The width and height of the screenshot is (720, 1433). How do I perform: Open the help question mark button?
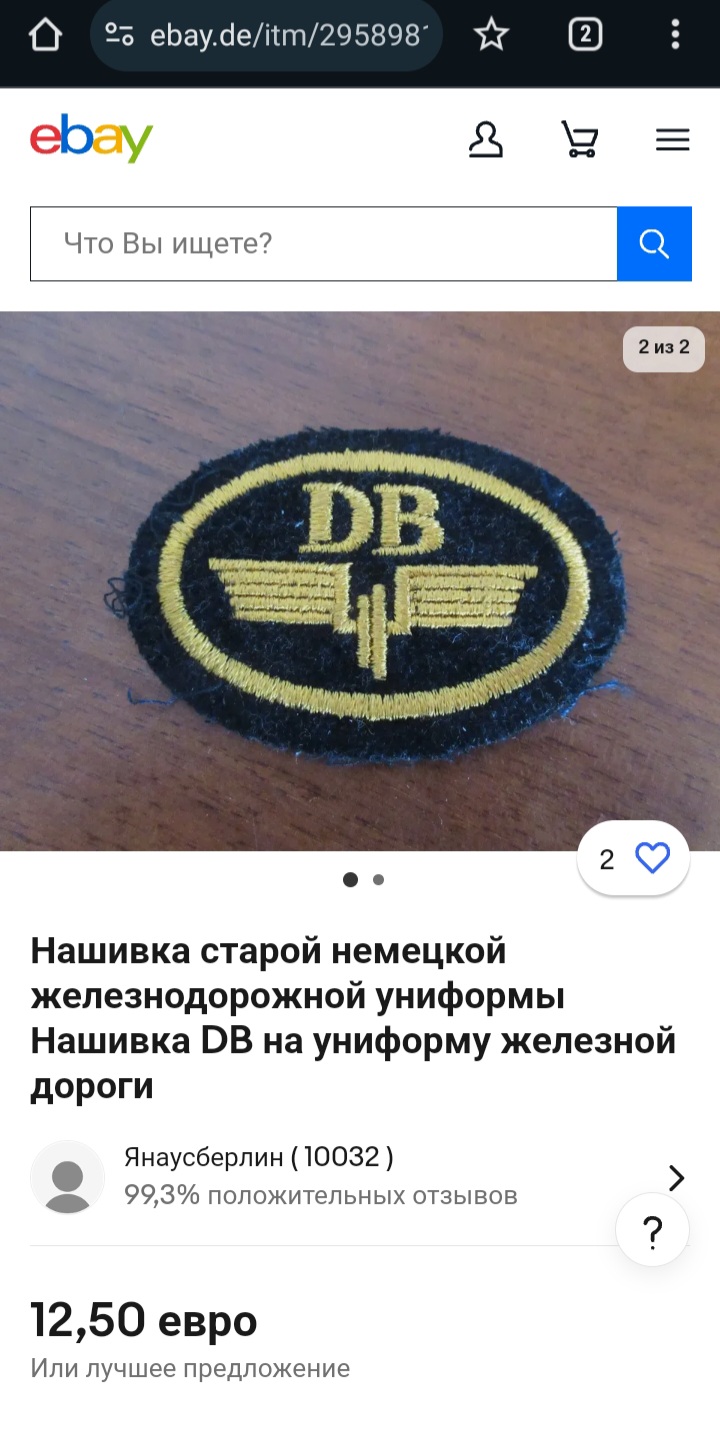tap(652, 1232)
